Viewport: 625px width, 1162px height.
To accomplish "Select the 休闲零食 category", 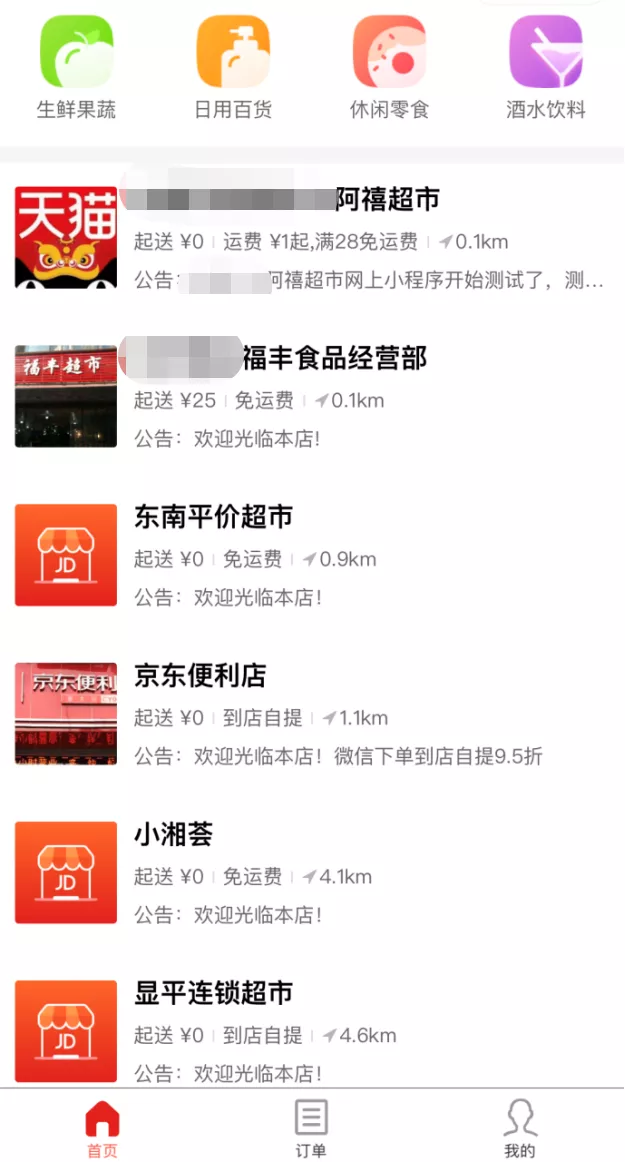I will pyautogui.click(x=389, y=66).
